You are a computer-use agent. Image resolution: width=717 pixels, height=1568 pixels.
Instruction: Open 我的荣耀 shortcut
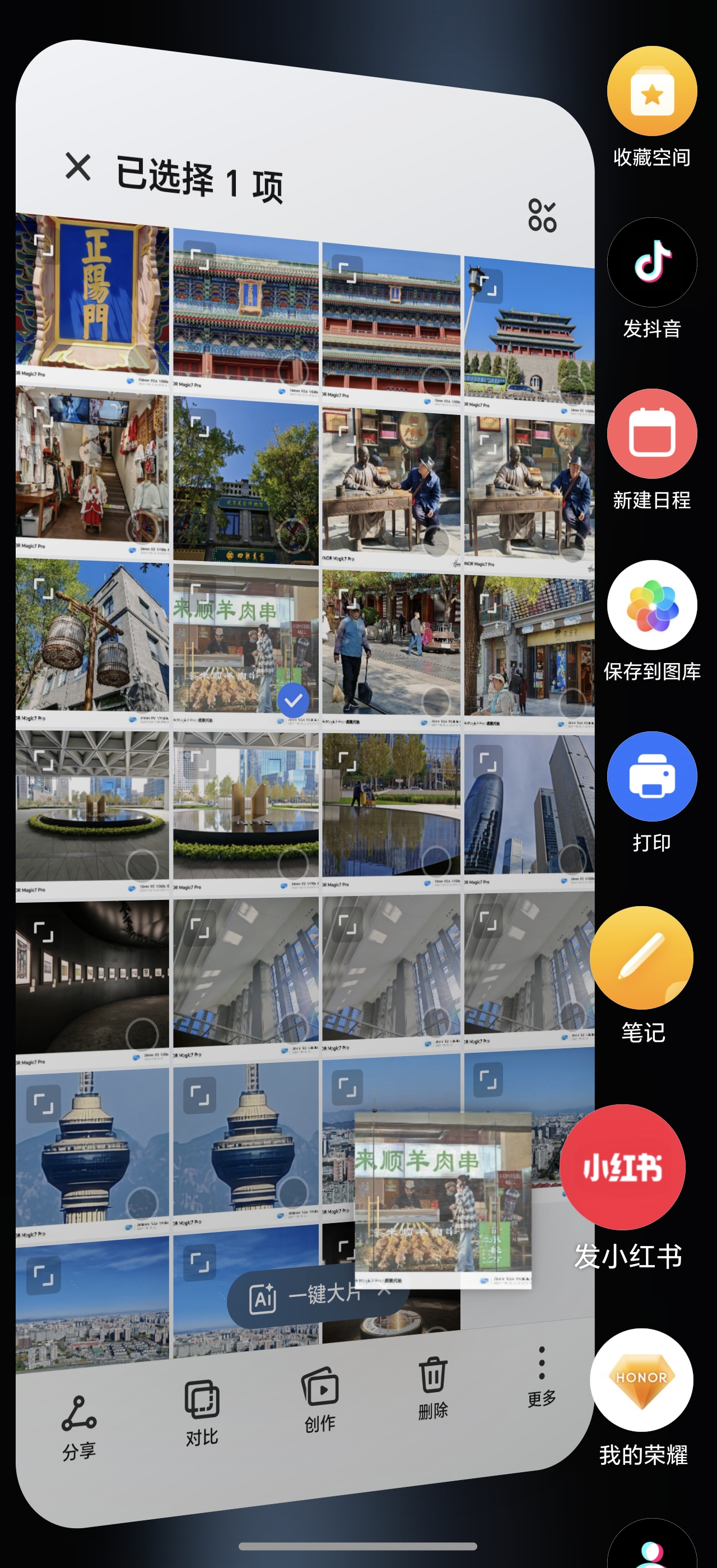click(641, 1379)
